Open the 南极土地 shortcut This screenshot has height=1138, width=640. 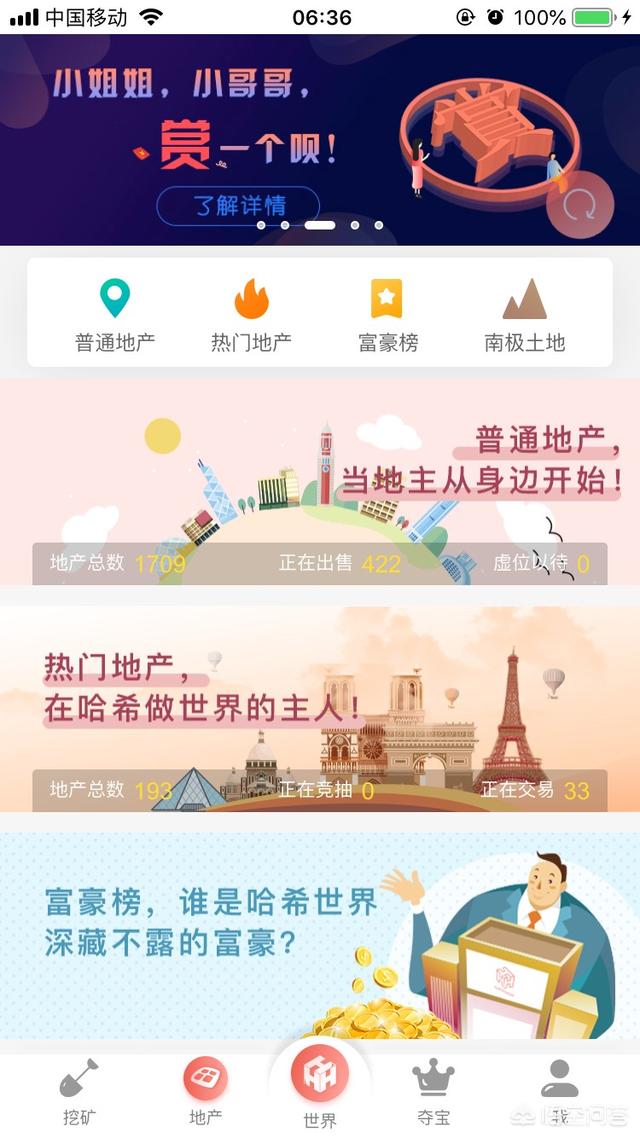coord(524,315)
